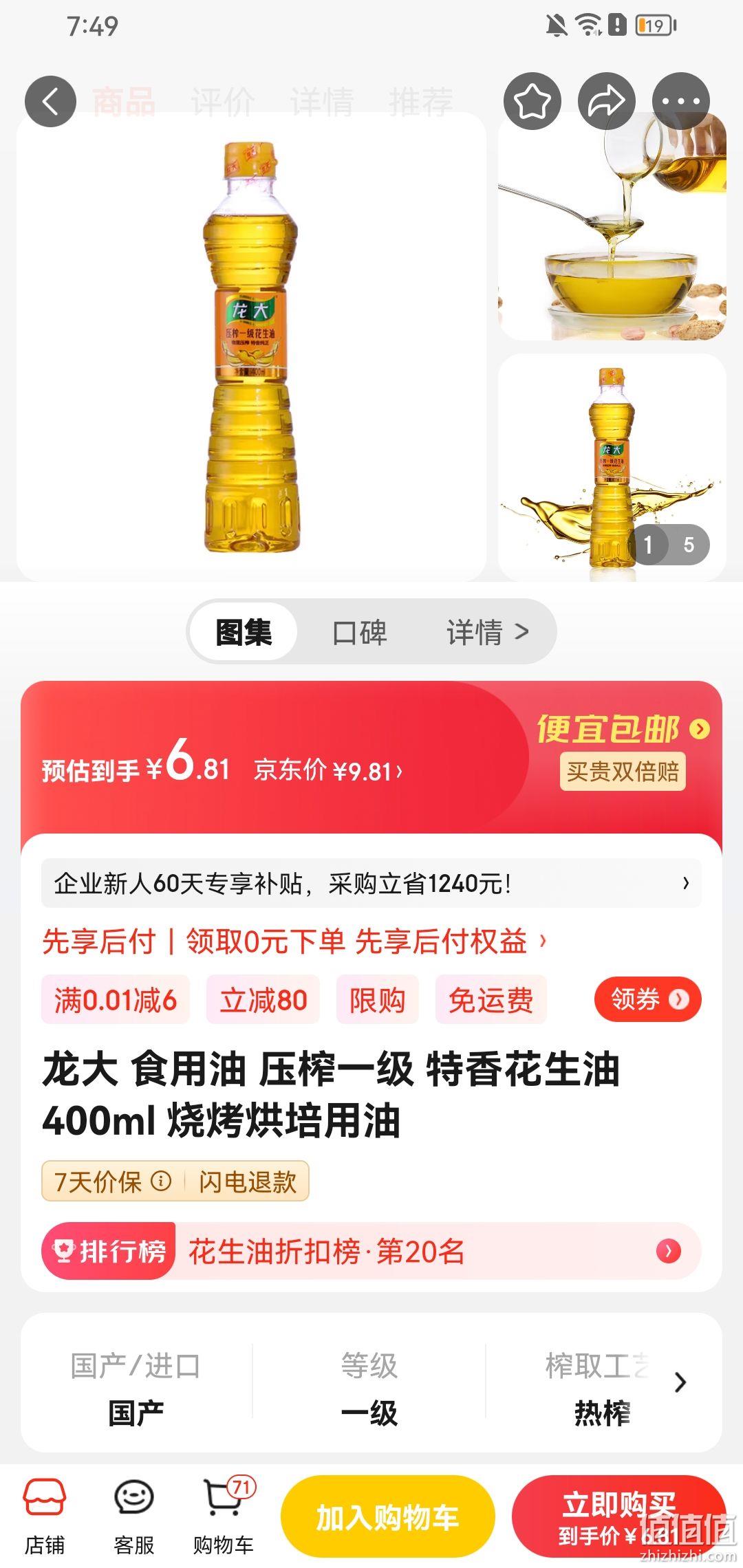The image size is (743, 1568).
Task: Open 便宜包邮 promotion details
Action: pyautogui.click(x=623, y=729)
